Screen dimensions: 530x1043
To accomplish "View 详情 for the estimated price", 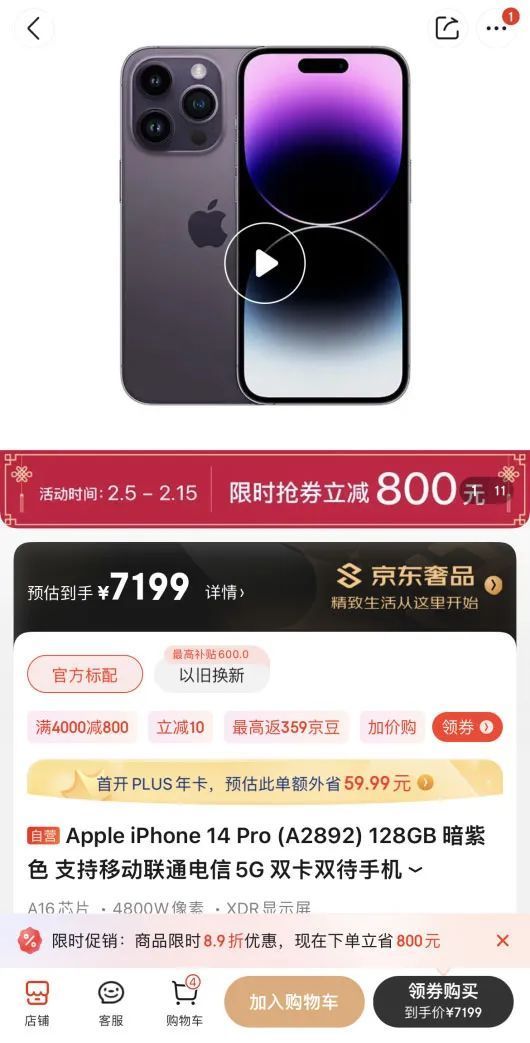I will [225, 592].
